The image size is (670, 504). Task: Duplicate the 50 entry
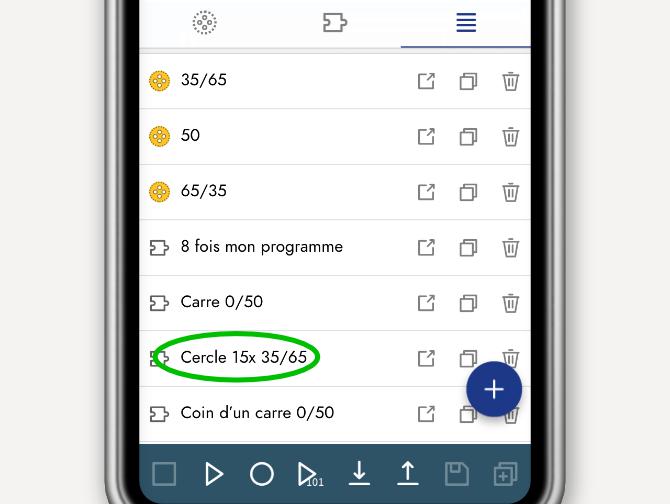468,137
